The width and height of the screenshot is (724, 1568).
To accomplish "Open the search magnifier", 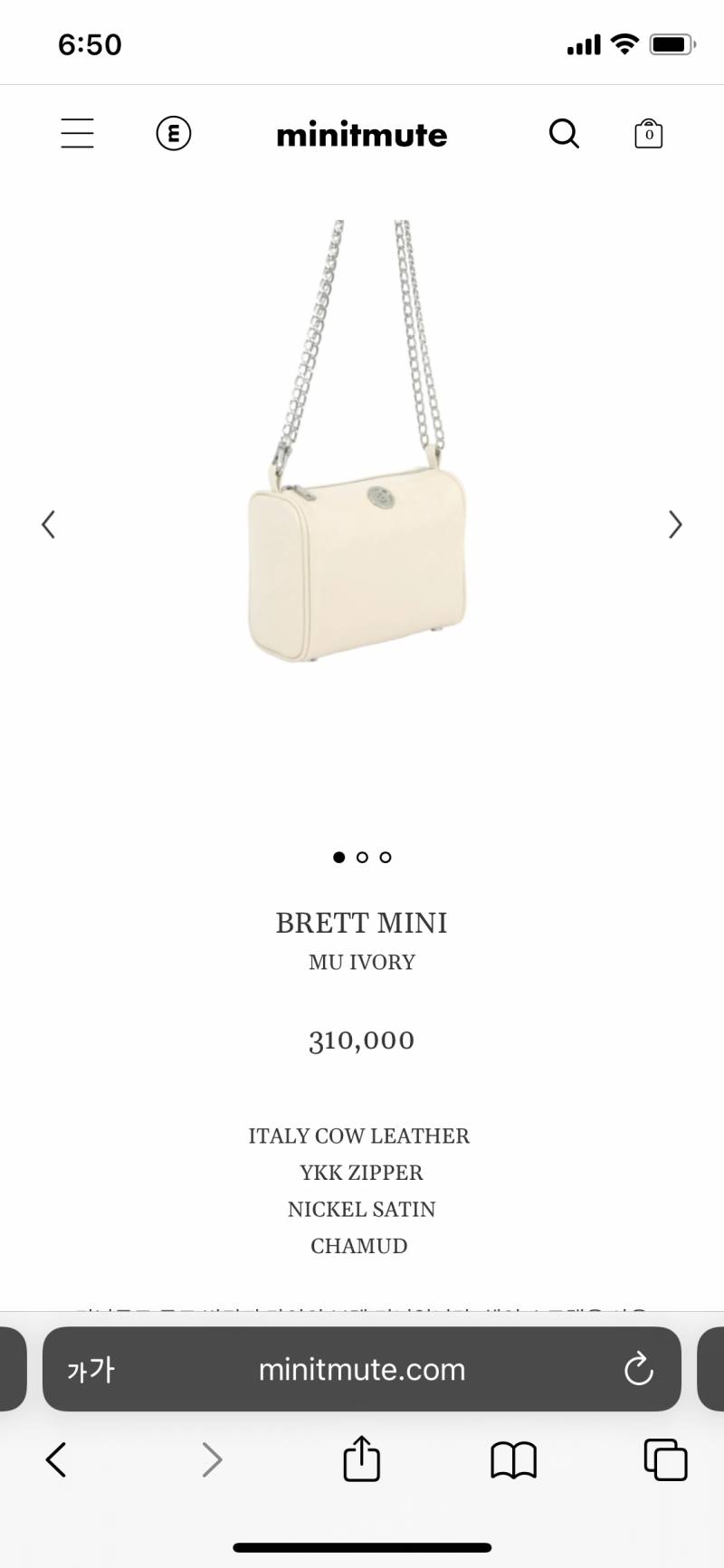I will point(564,134).
